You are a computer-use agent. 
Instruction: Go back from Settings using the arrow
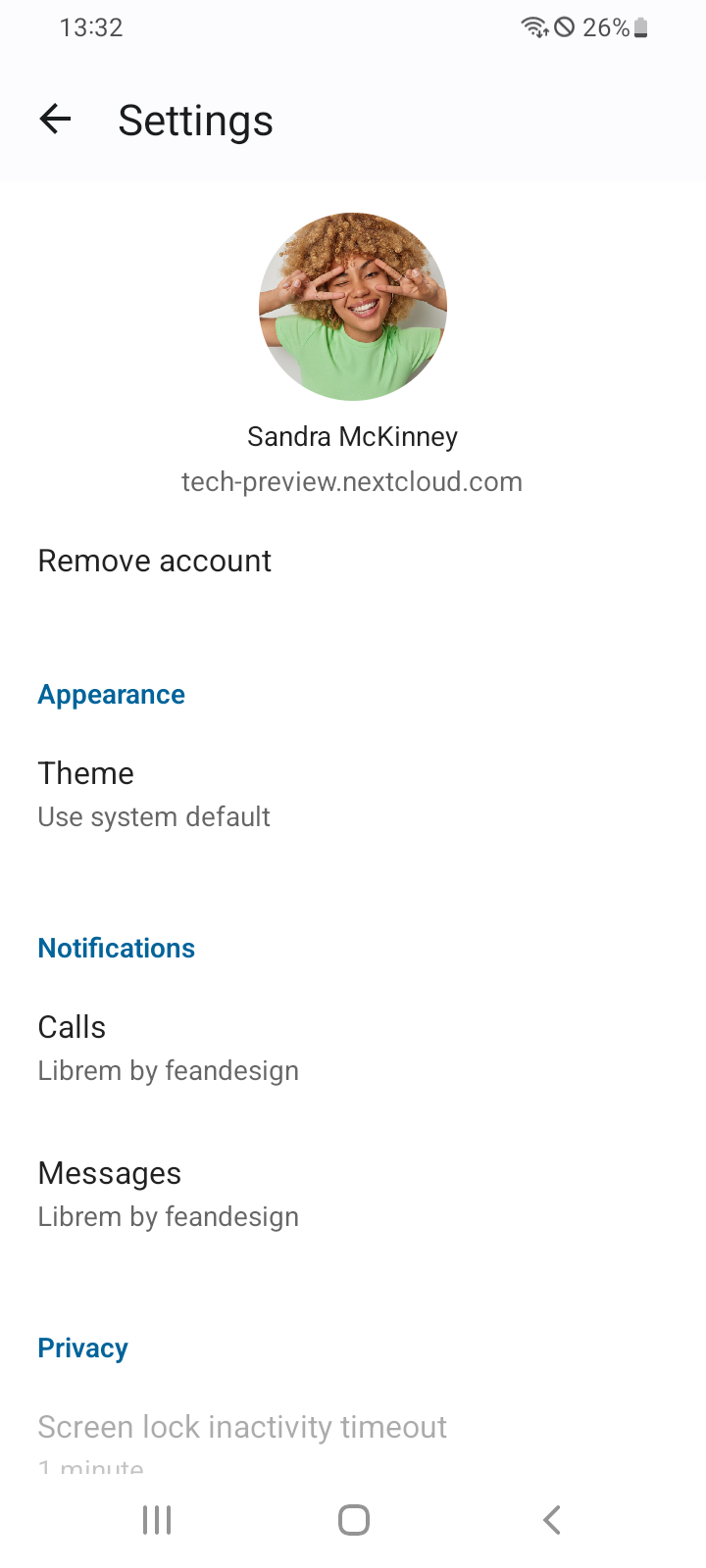56,120
